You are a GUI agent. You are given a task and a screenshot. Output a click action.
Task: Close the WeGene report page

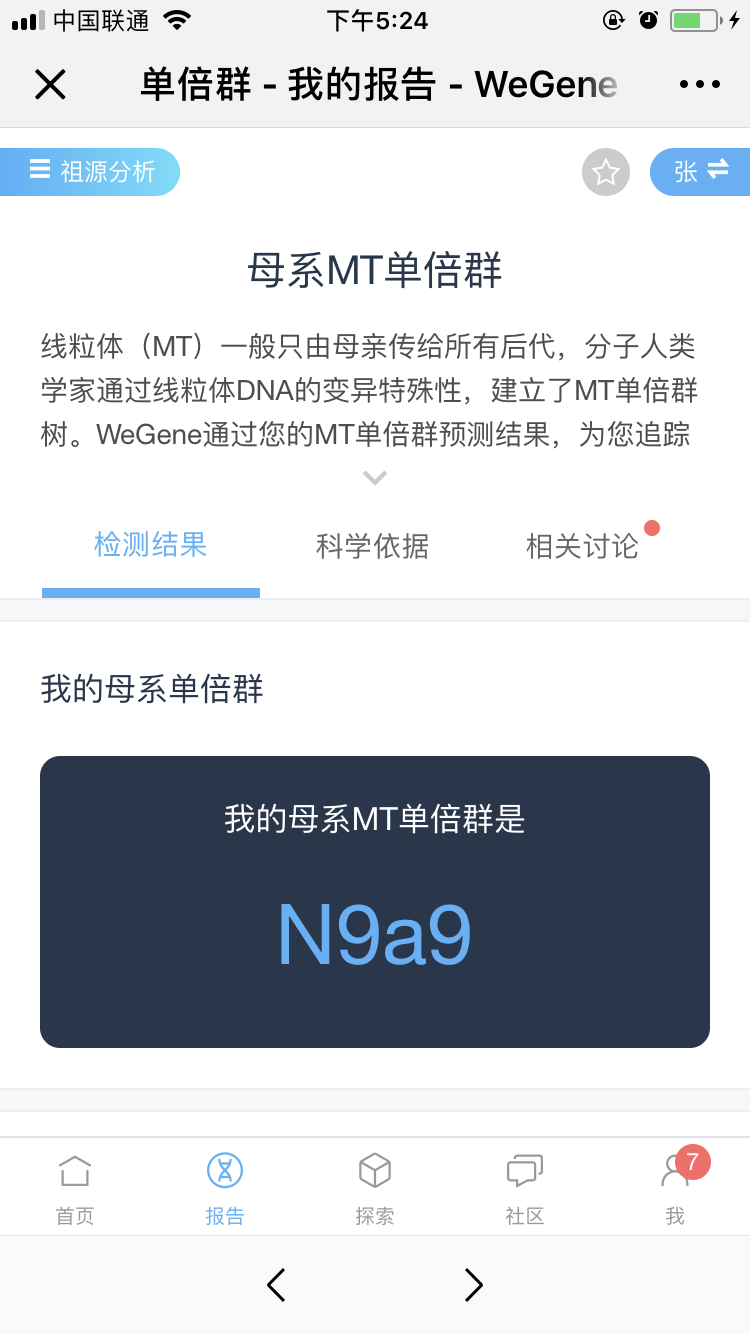[50, 85]
